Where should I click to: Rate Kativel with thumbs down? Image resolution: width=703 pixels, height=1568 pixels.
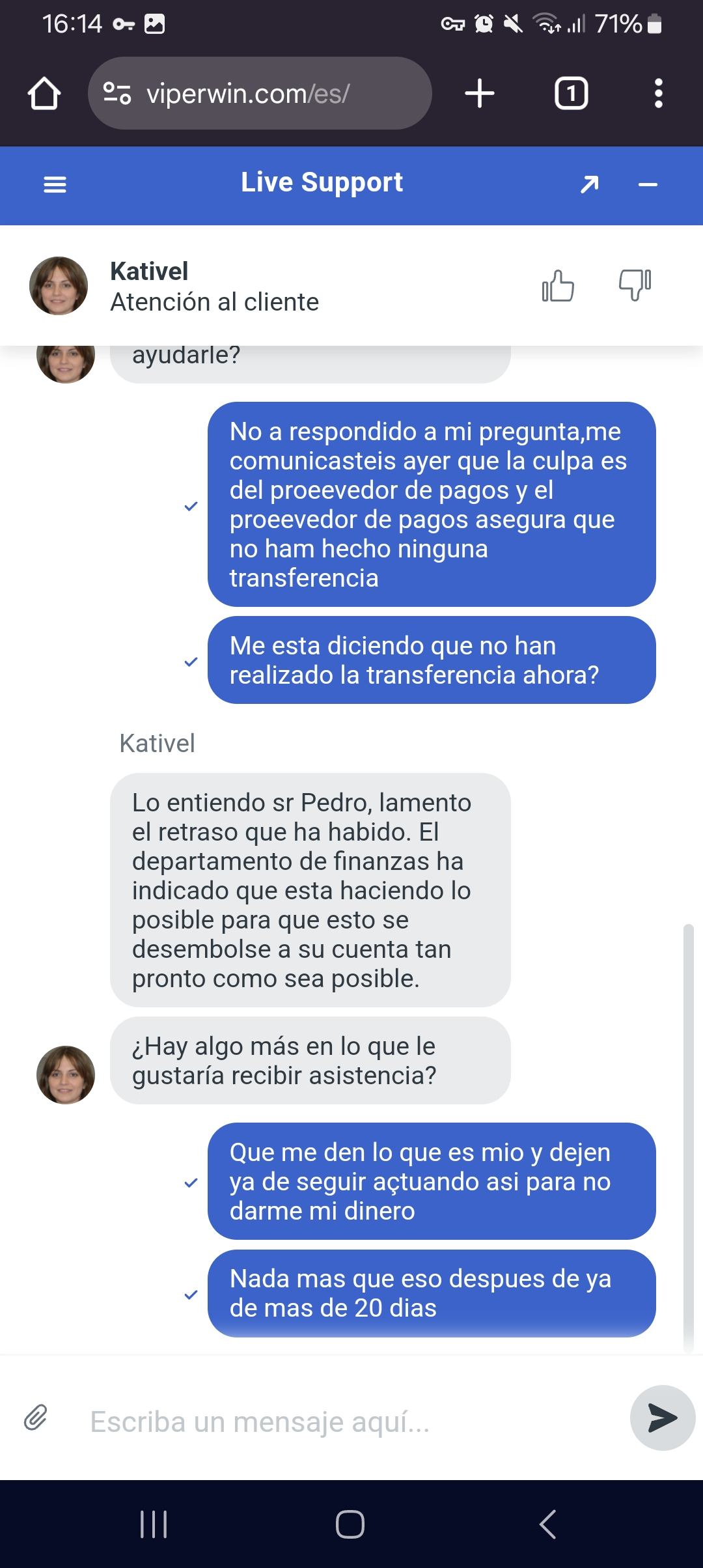tap(635, 285)
